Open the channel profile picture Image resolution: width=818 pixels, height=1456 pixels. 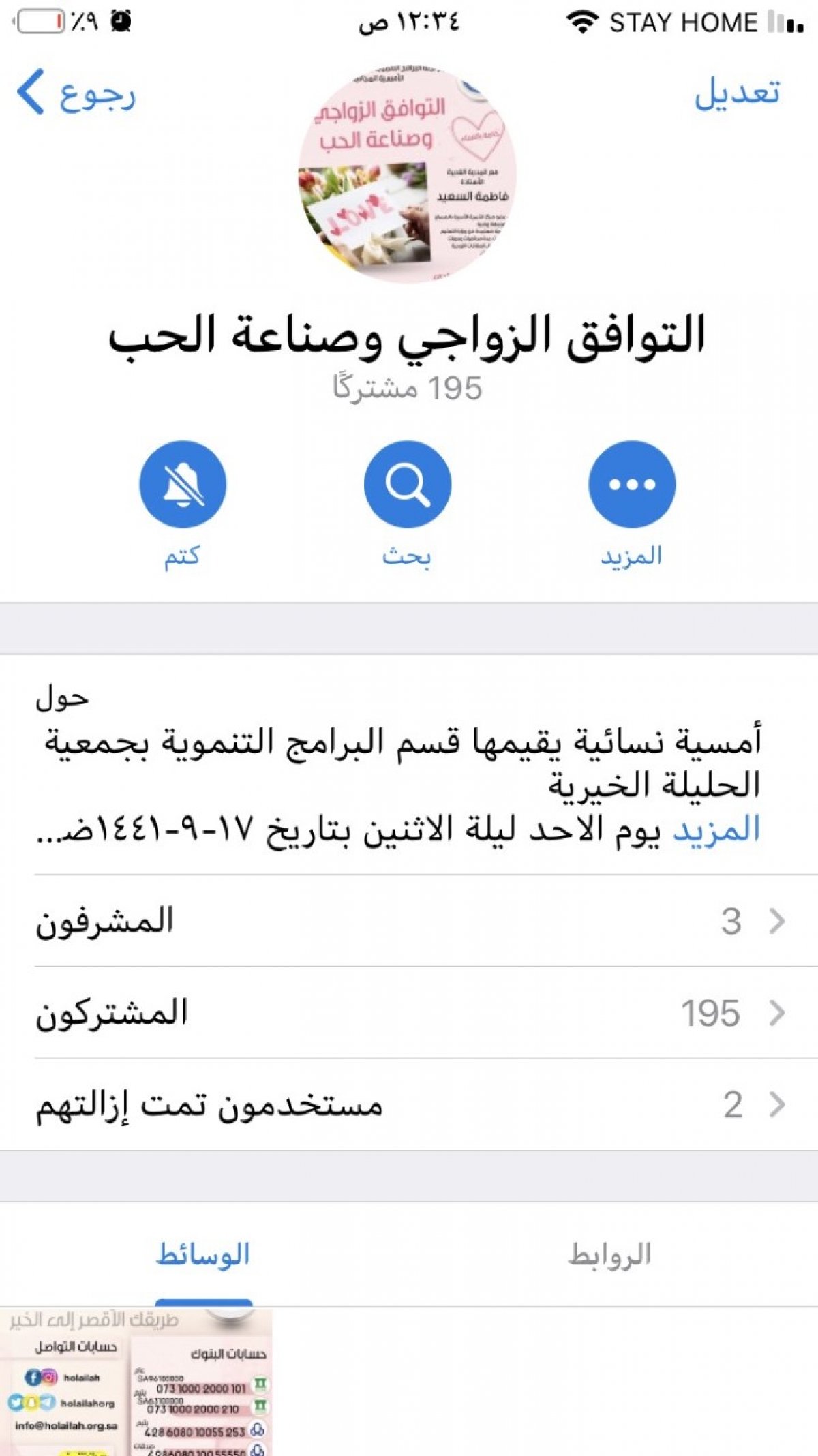tap(408, 175)
